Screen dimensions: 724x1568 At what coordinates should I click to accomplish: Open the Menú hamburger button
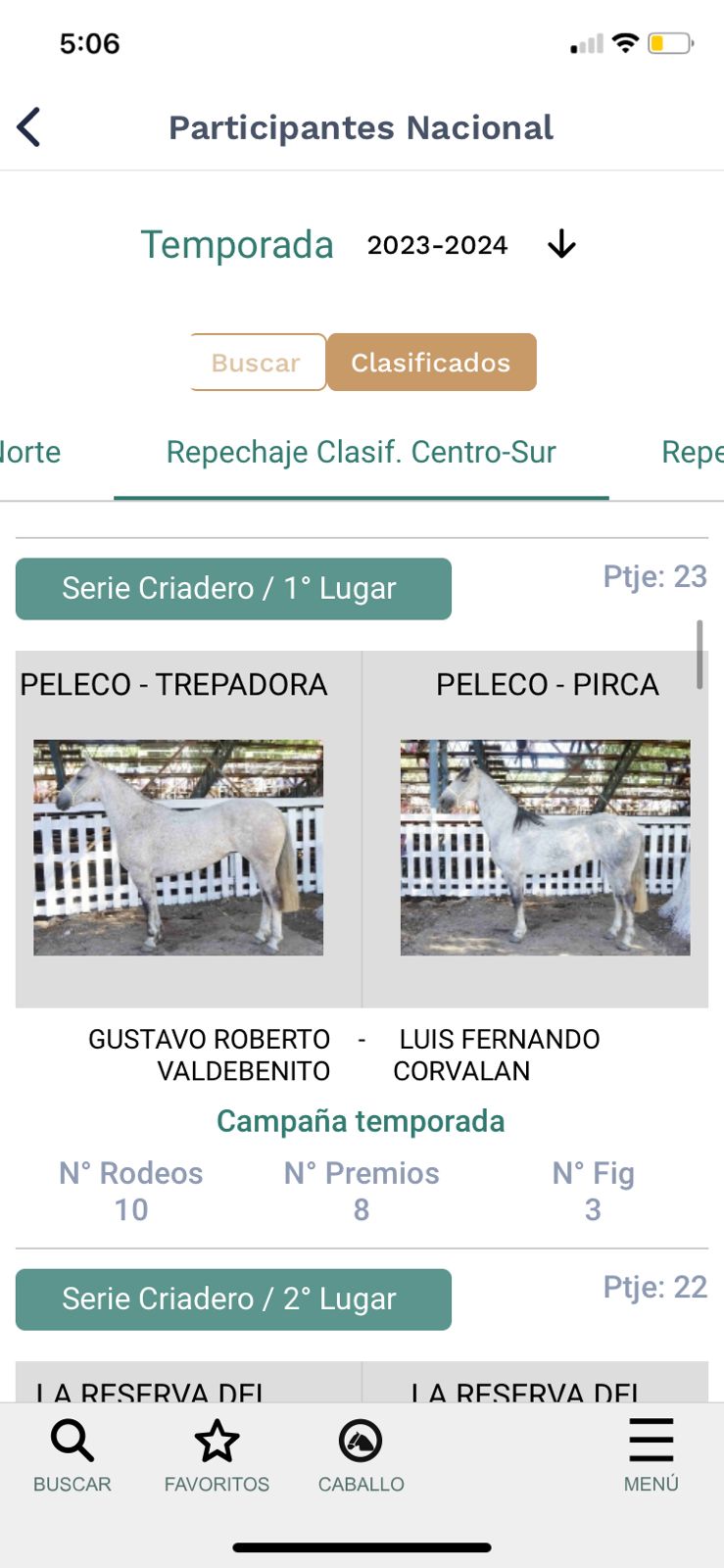651,1456
